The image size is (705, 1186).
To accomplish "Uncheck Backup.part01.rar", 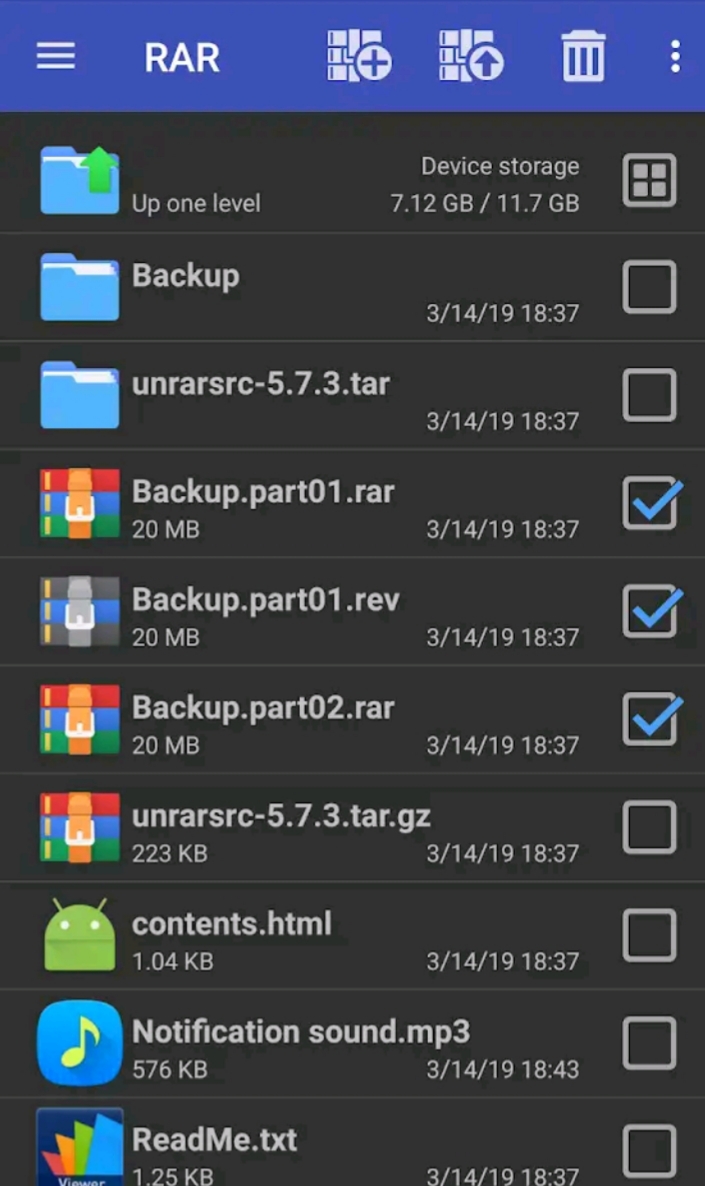I will click(x=652, y=502).
